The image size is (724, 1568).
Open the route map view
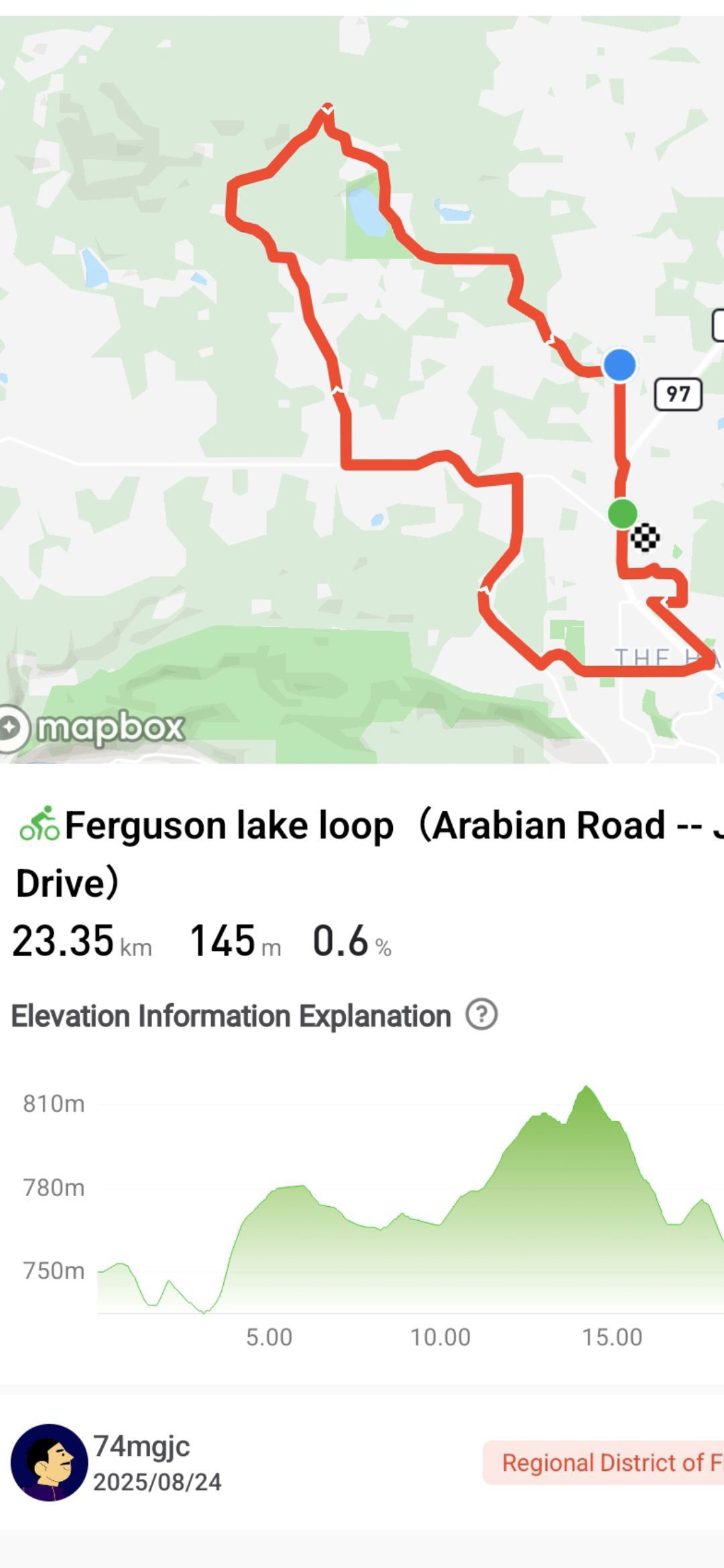point(362,390)
